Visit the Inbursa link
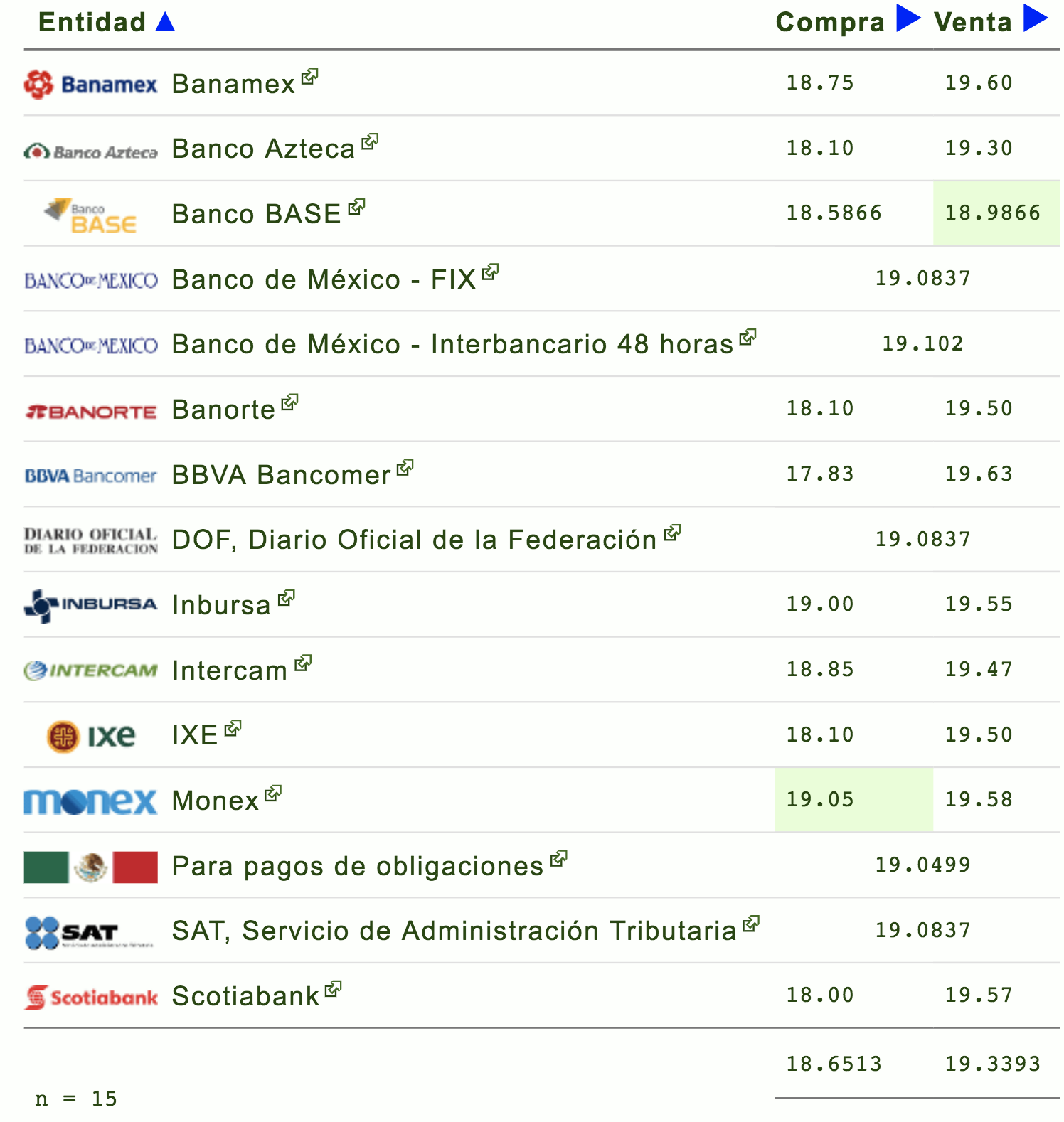1064x1122 pixels. [x=221, y=605]
